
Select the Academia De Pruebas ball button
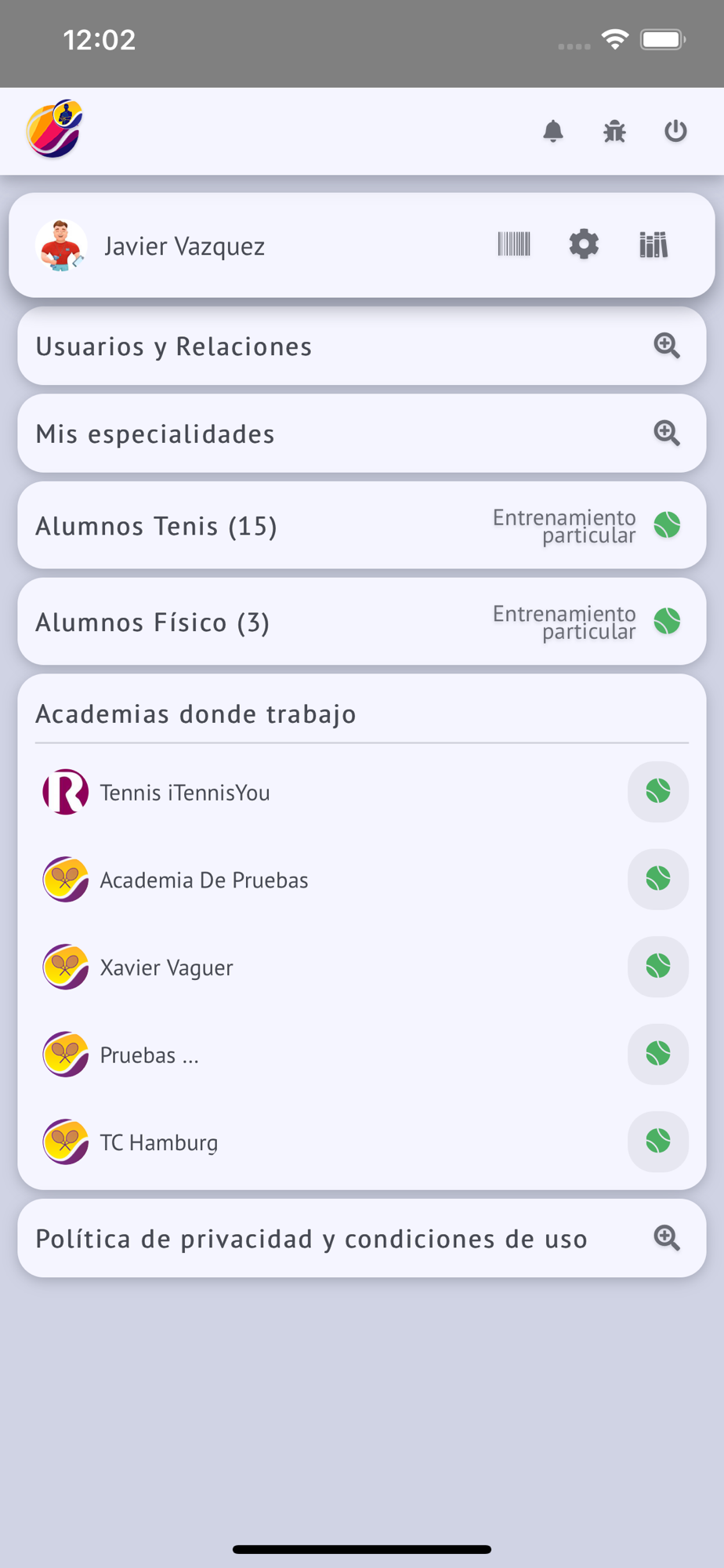658,879
